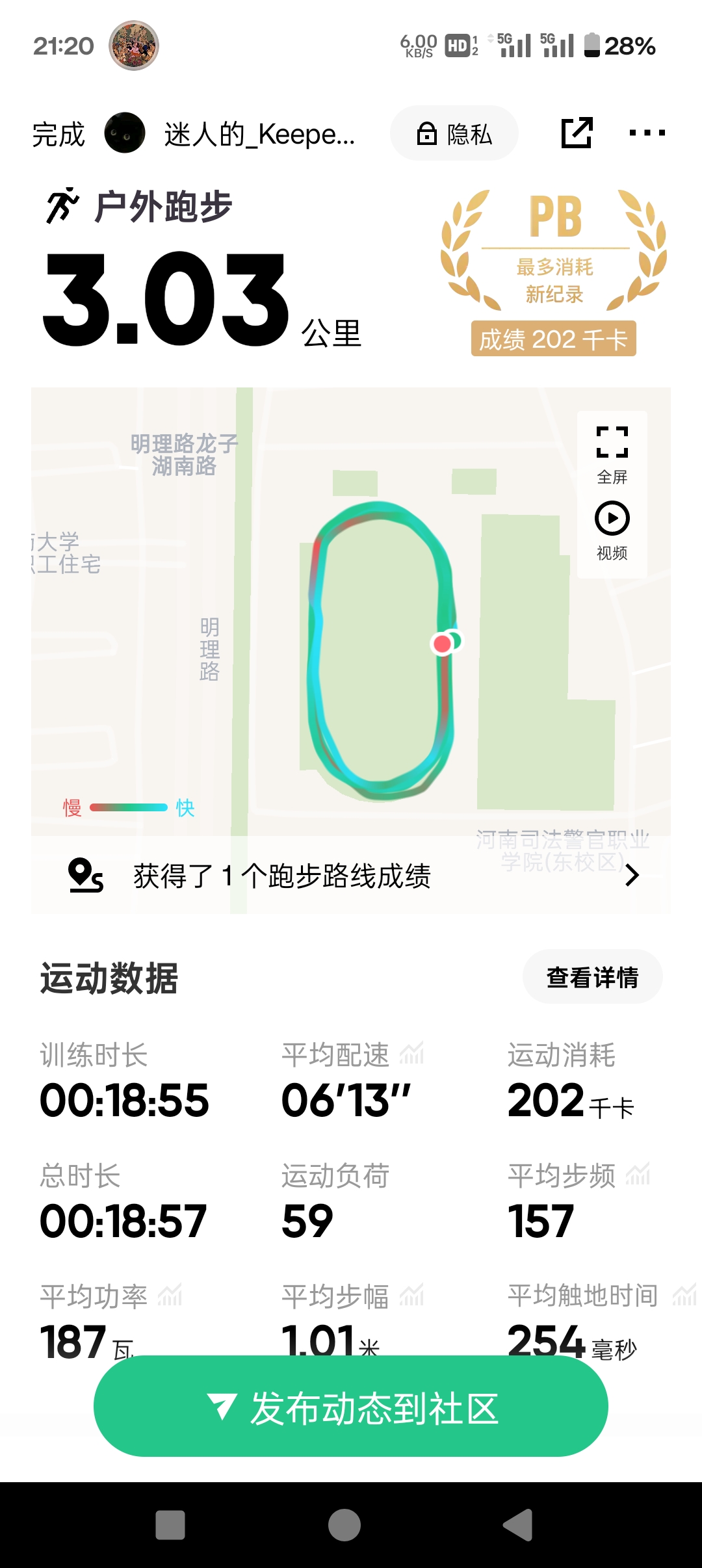
Task: Publish the run with 发布动态到社区
Action: (351, 1407)
